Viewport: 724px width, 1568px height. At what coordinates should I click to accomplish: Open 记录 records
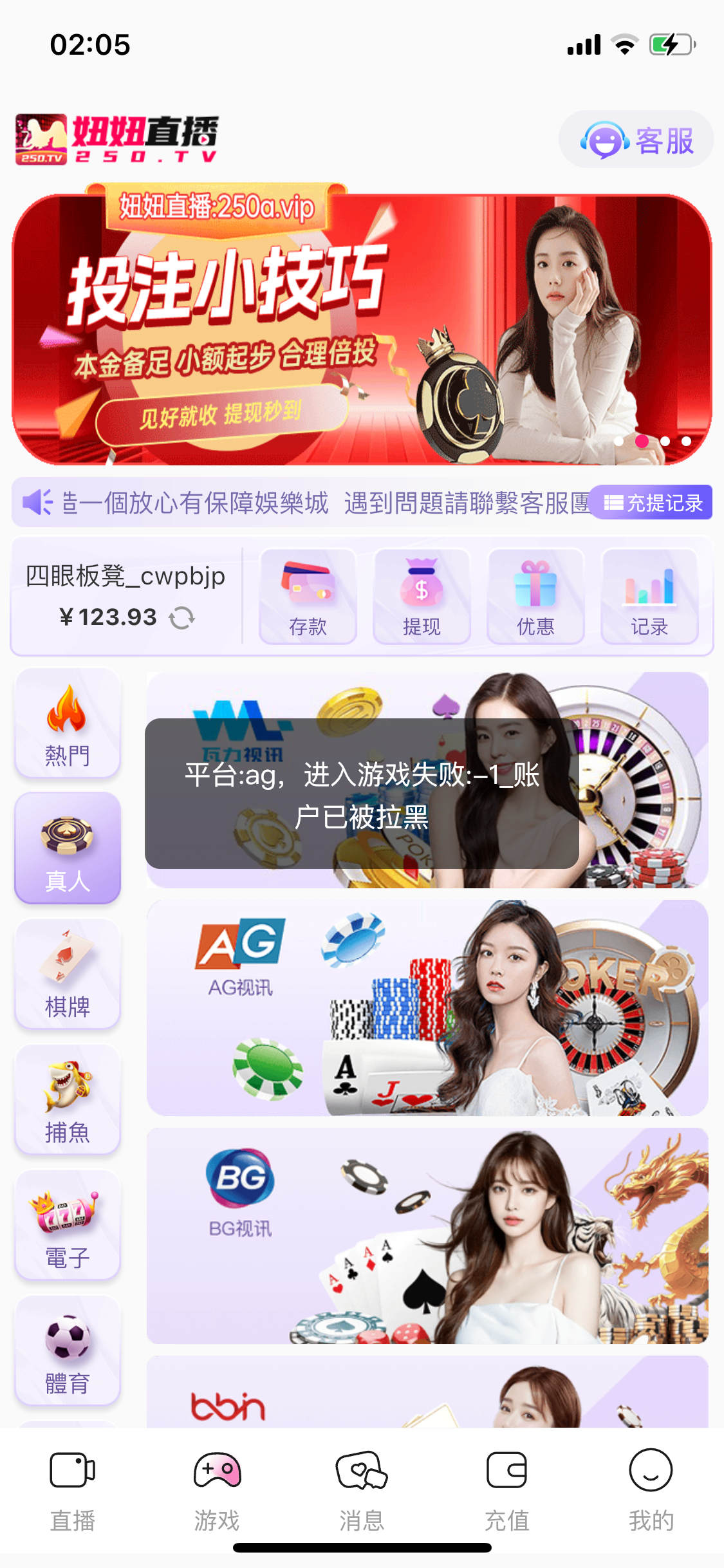pos(649,597)
